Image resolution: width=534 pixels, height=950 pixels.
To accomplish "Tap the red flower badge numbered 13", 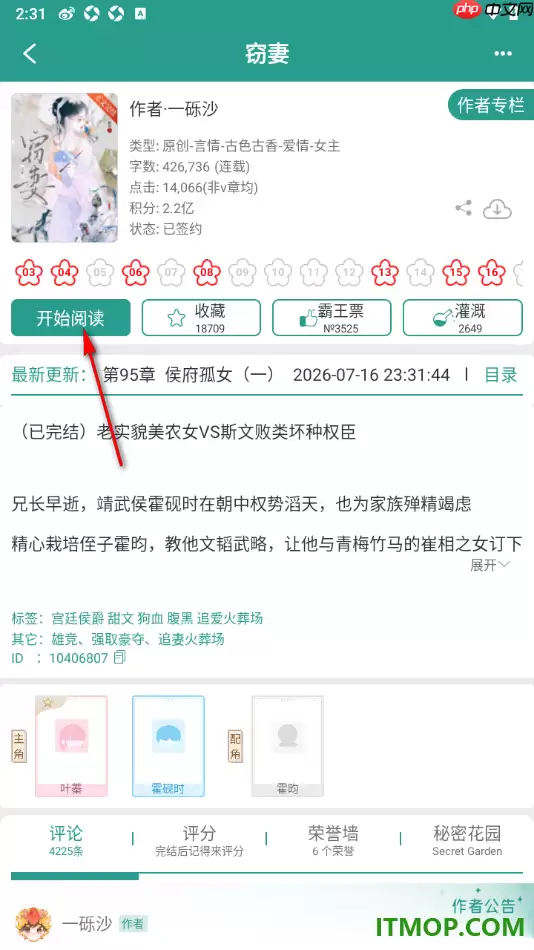I will [385, 273].
